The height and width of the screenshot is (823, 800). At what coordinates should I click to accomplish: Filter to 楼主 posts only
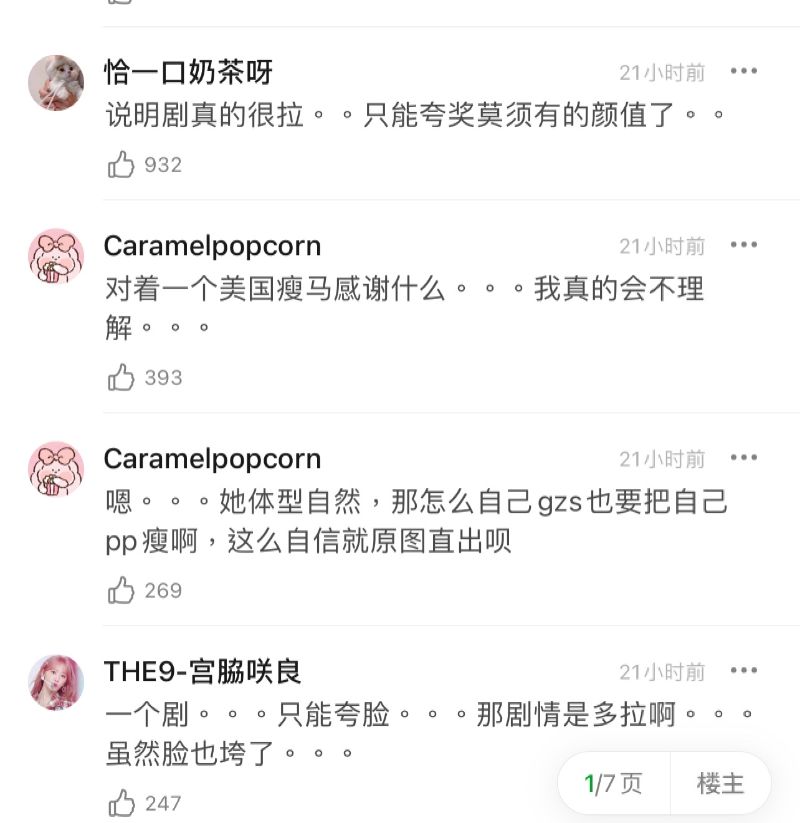tap(720, 784)
